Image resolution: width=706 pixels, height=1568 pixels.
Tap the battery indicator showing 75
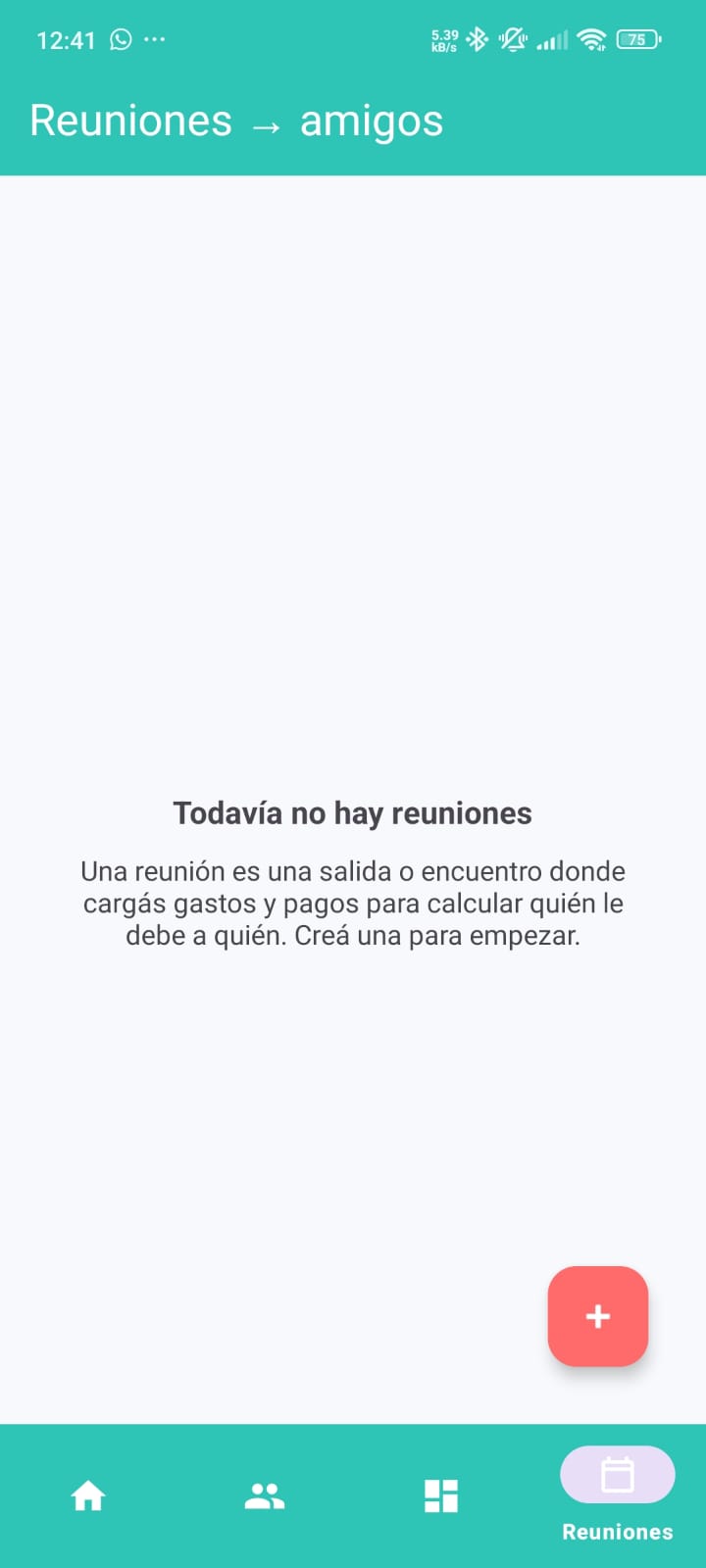635,39
